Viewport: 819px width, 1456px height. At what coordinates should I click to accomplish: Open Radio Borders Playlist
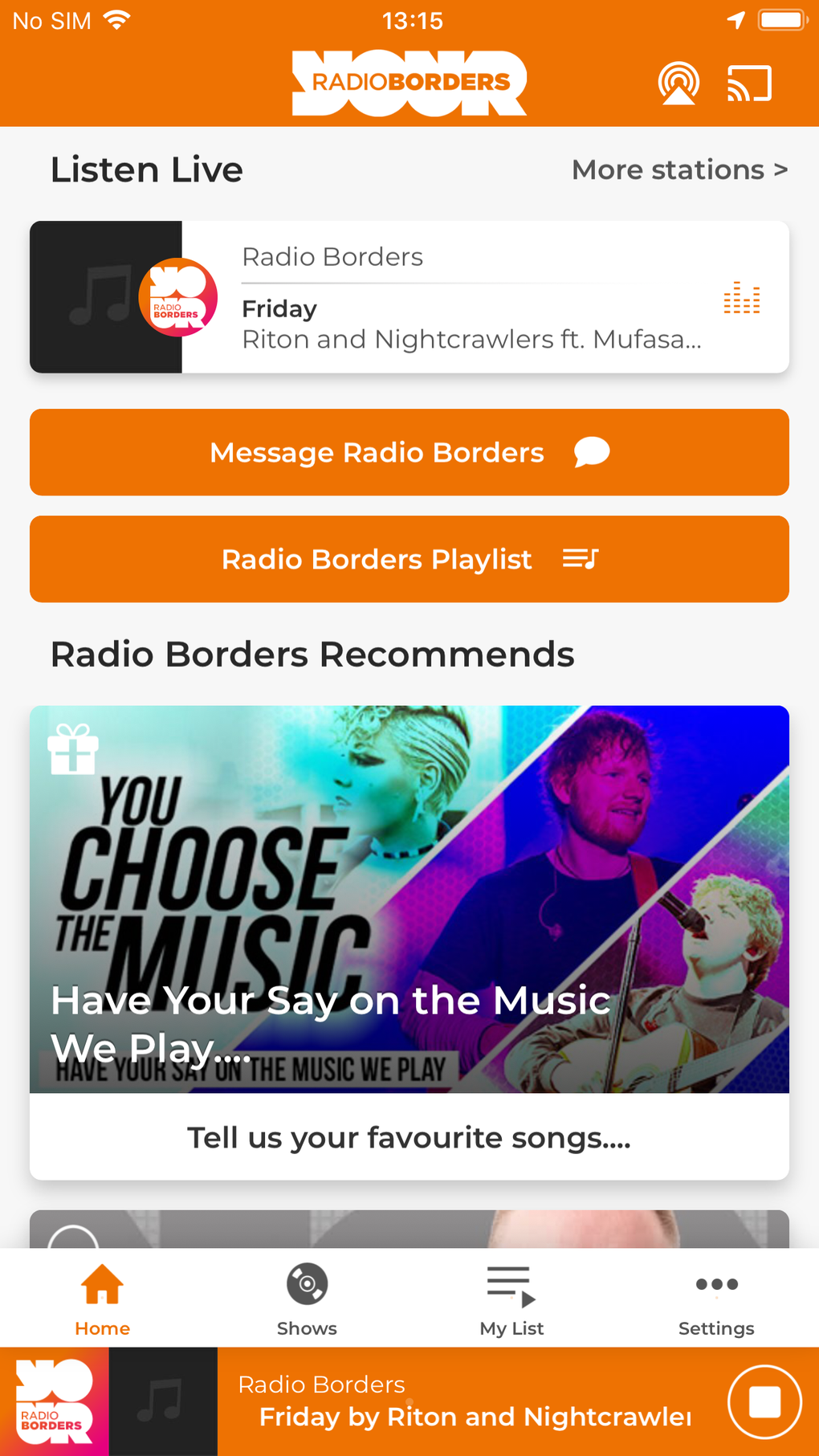[x=409, y=559]
